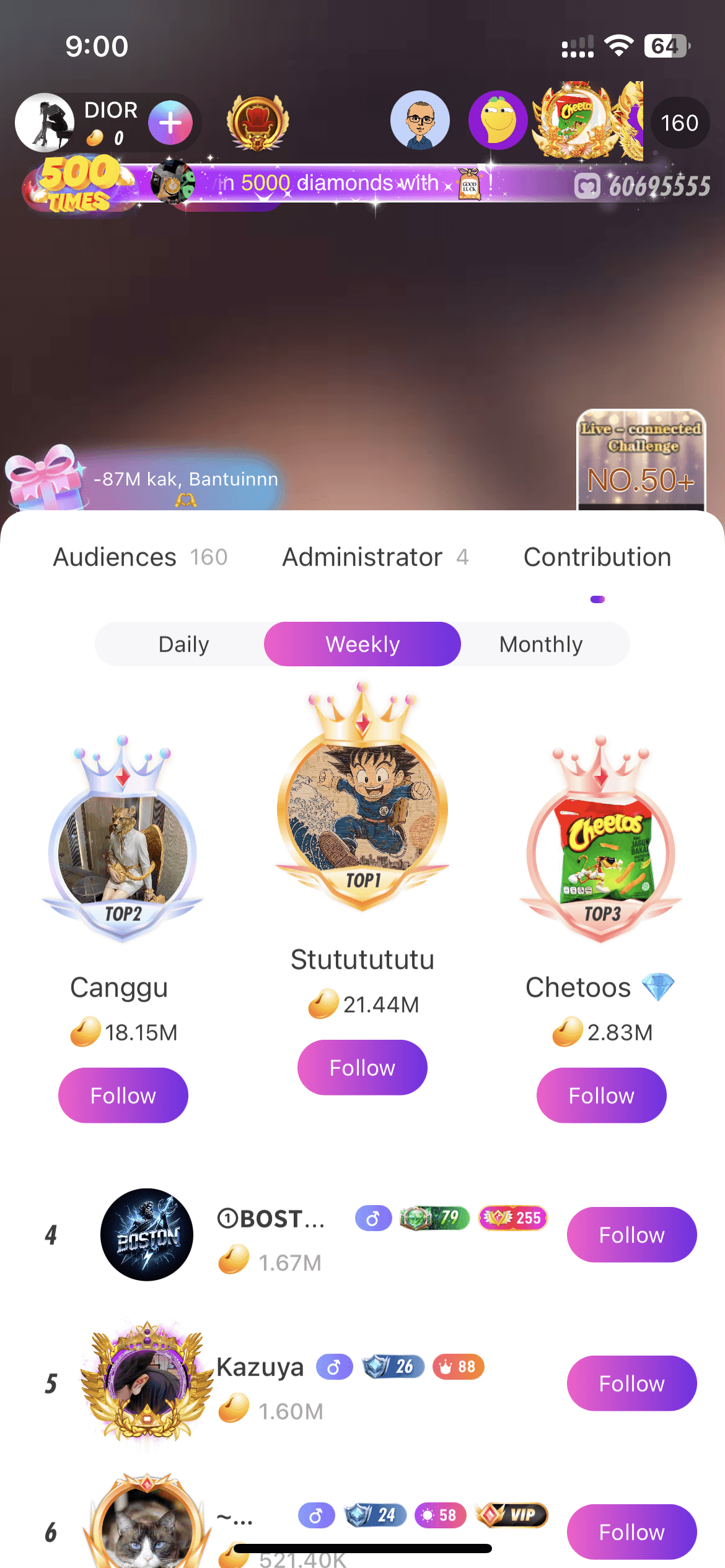725x1568 pixels.
Task: Open the Live-connected Challenge badge
Action: point(641,460)
